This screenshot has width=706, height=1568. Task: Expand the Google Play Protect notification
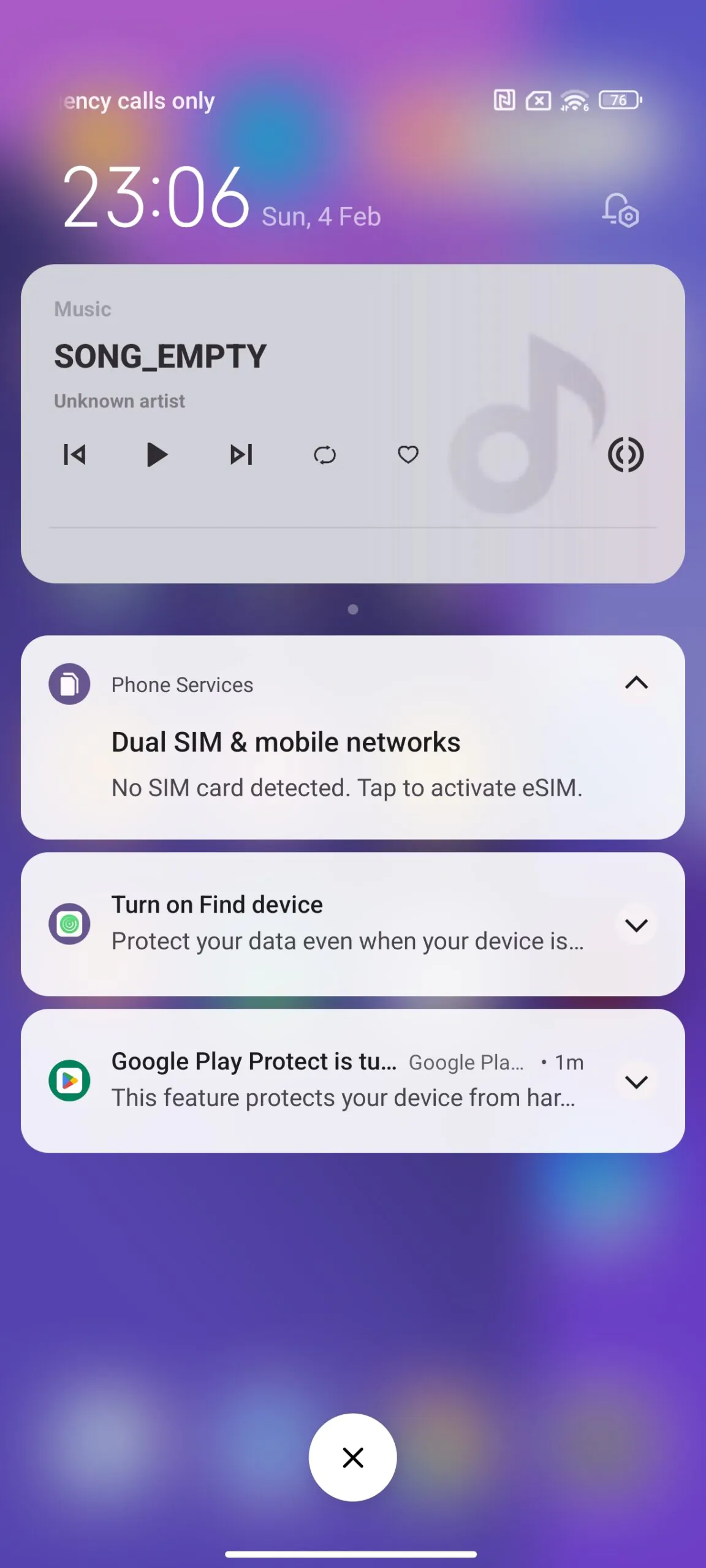636,1082
